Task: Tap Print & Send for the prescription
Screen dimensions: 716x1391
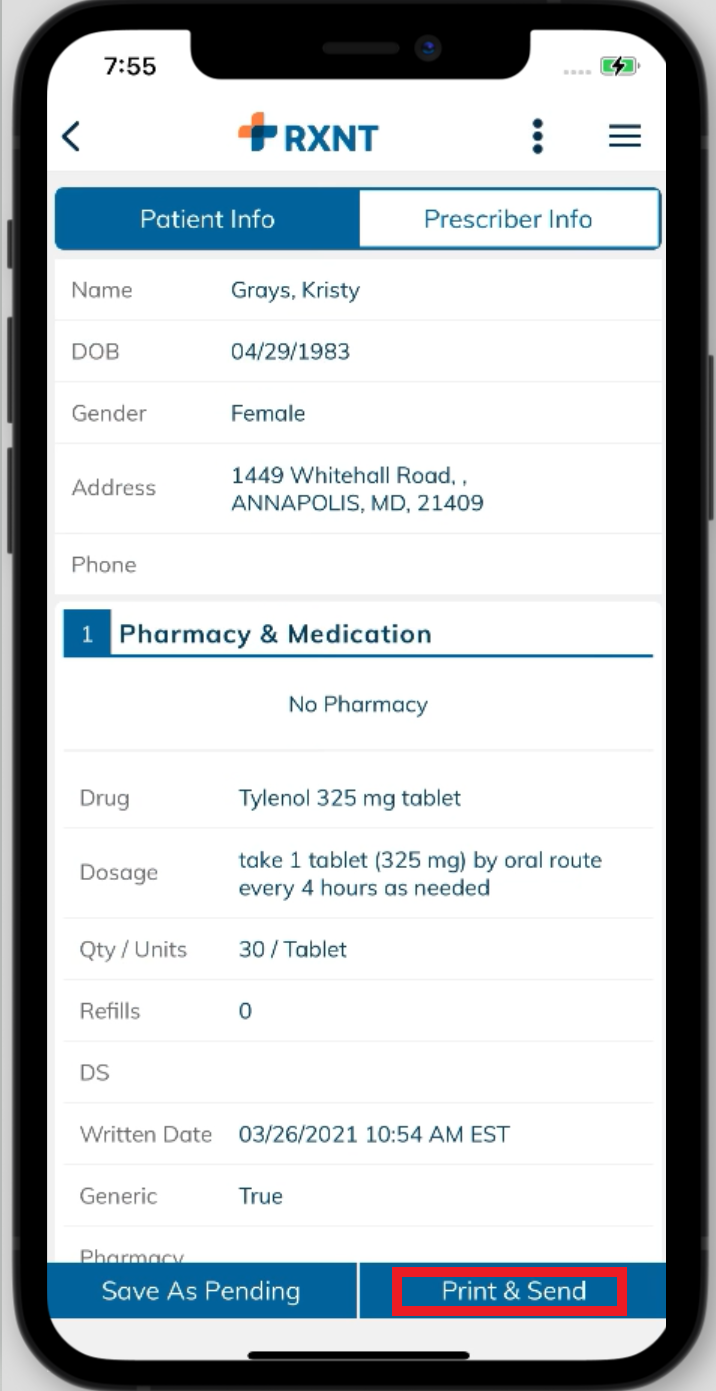Action: pyautogui.click(x=514, y=1291)
